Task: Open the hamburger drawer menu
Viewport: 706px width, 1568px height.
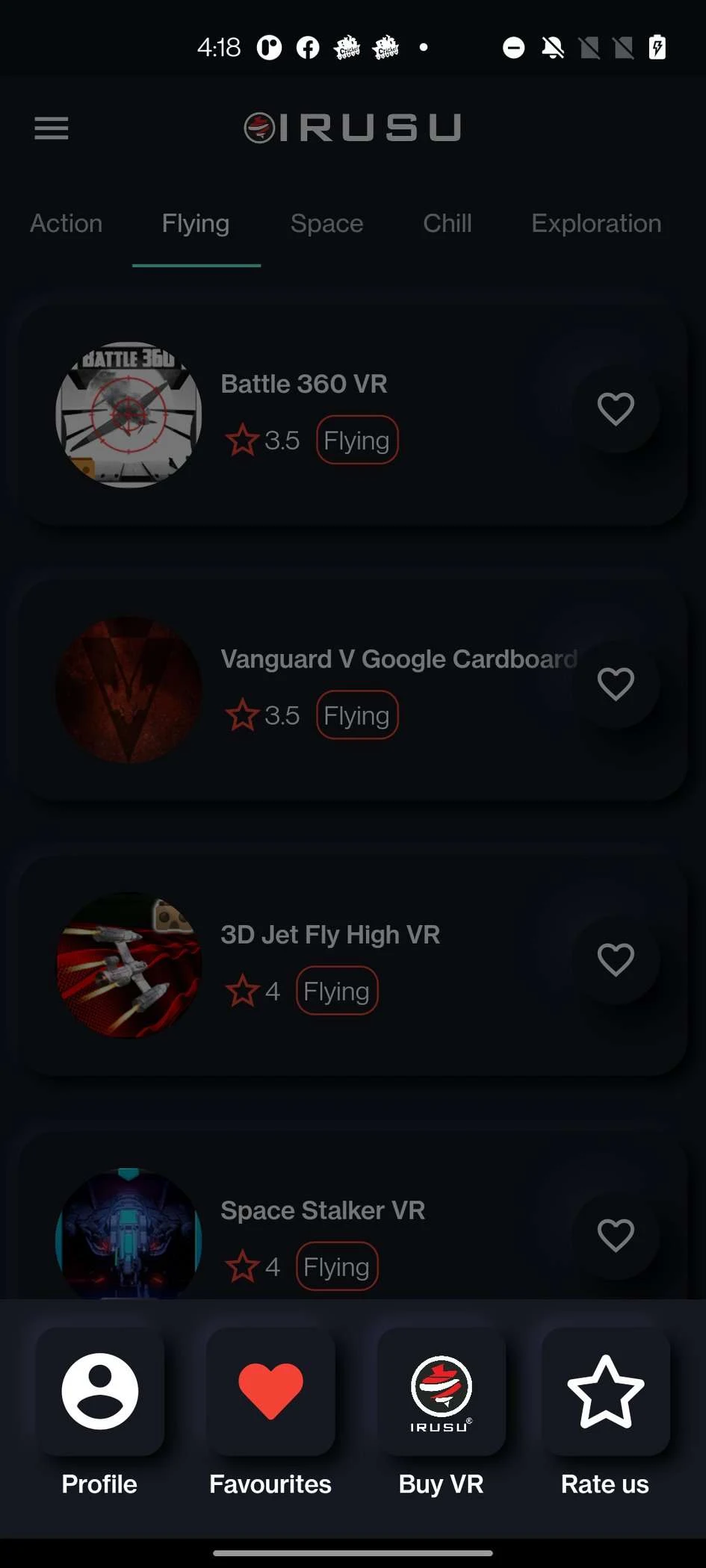Action: (x=52, y=128)
